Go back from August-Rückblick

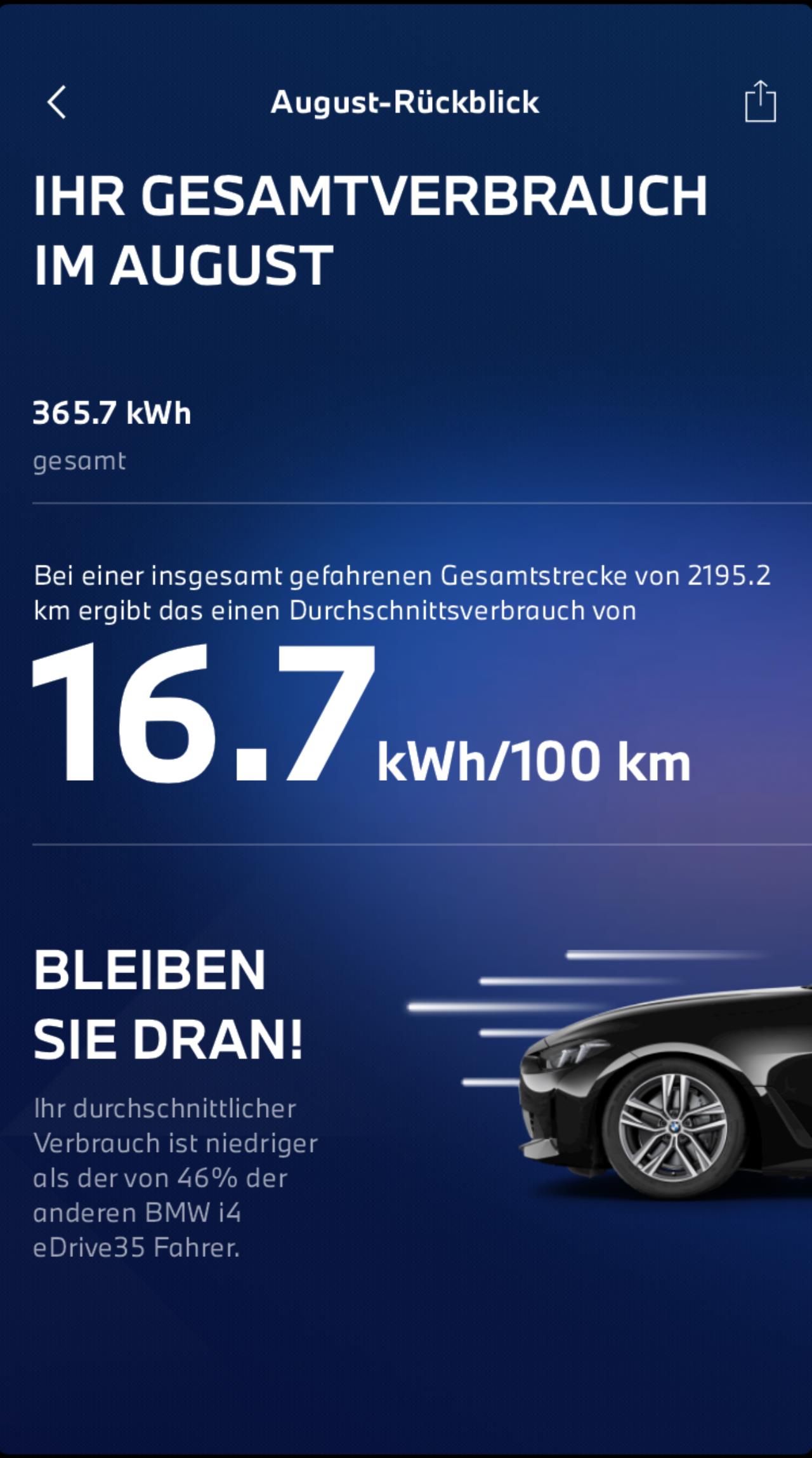pyautogui.click(x=56, y=102)
